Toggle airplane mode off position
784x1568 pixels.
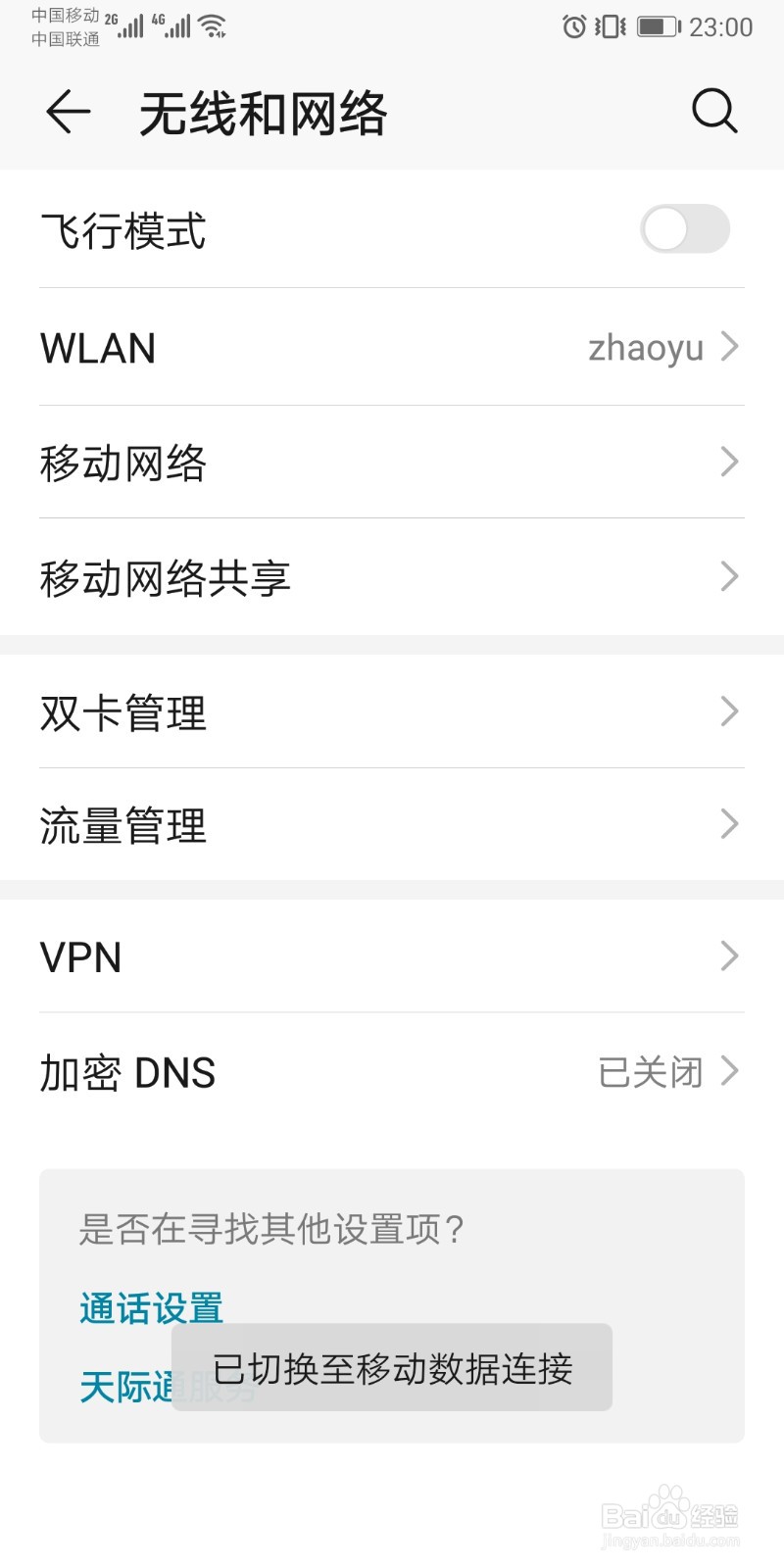(684, 229)
